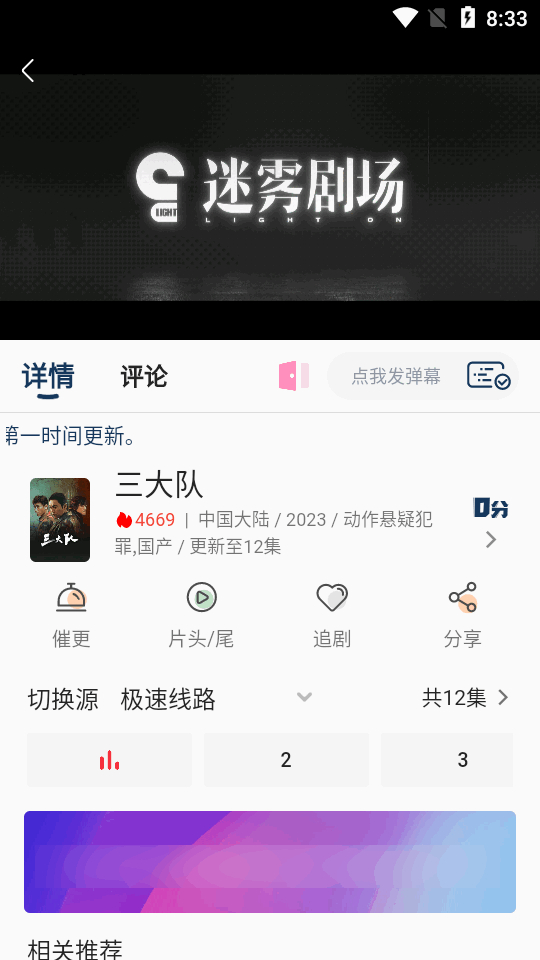Play episode 3
The width and height of the screenshot is (540, 960).
pyautogui.click(x=447, y=760)
